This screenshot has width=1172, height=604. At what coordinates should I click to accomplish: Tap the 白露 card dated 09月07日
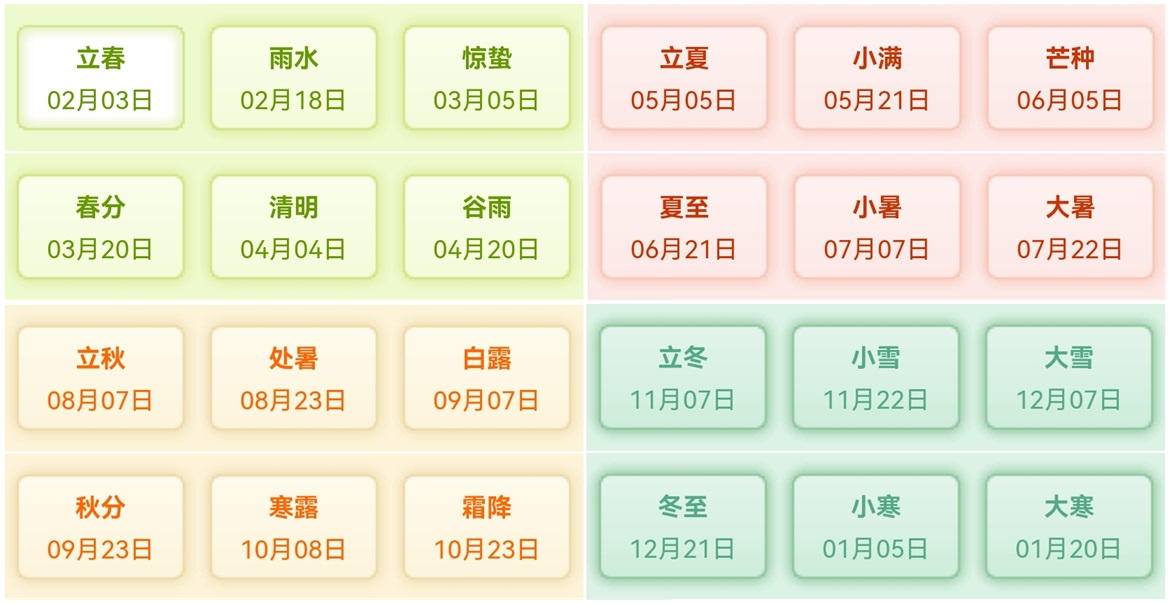point(486,378)
